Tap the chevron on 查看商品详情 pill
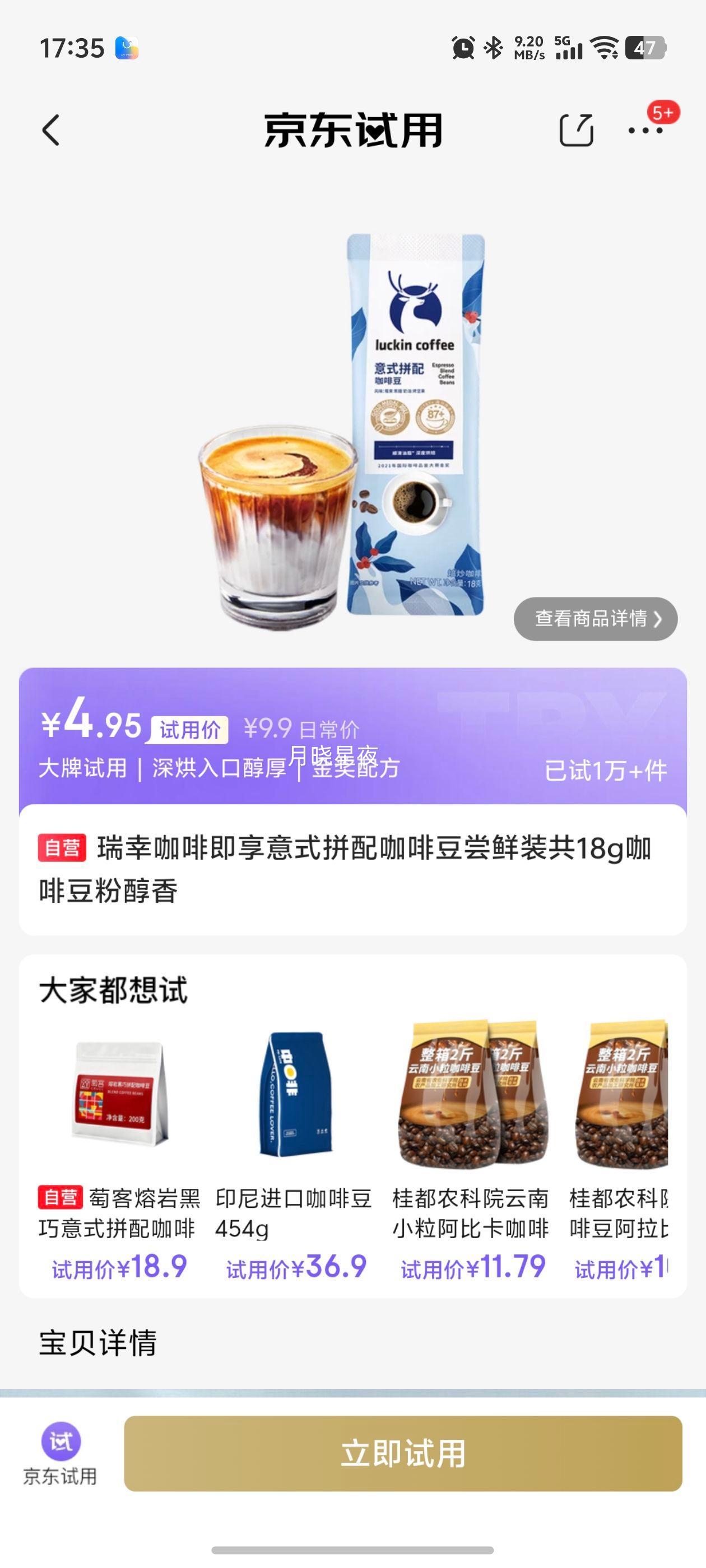 coord(659,618)
